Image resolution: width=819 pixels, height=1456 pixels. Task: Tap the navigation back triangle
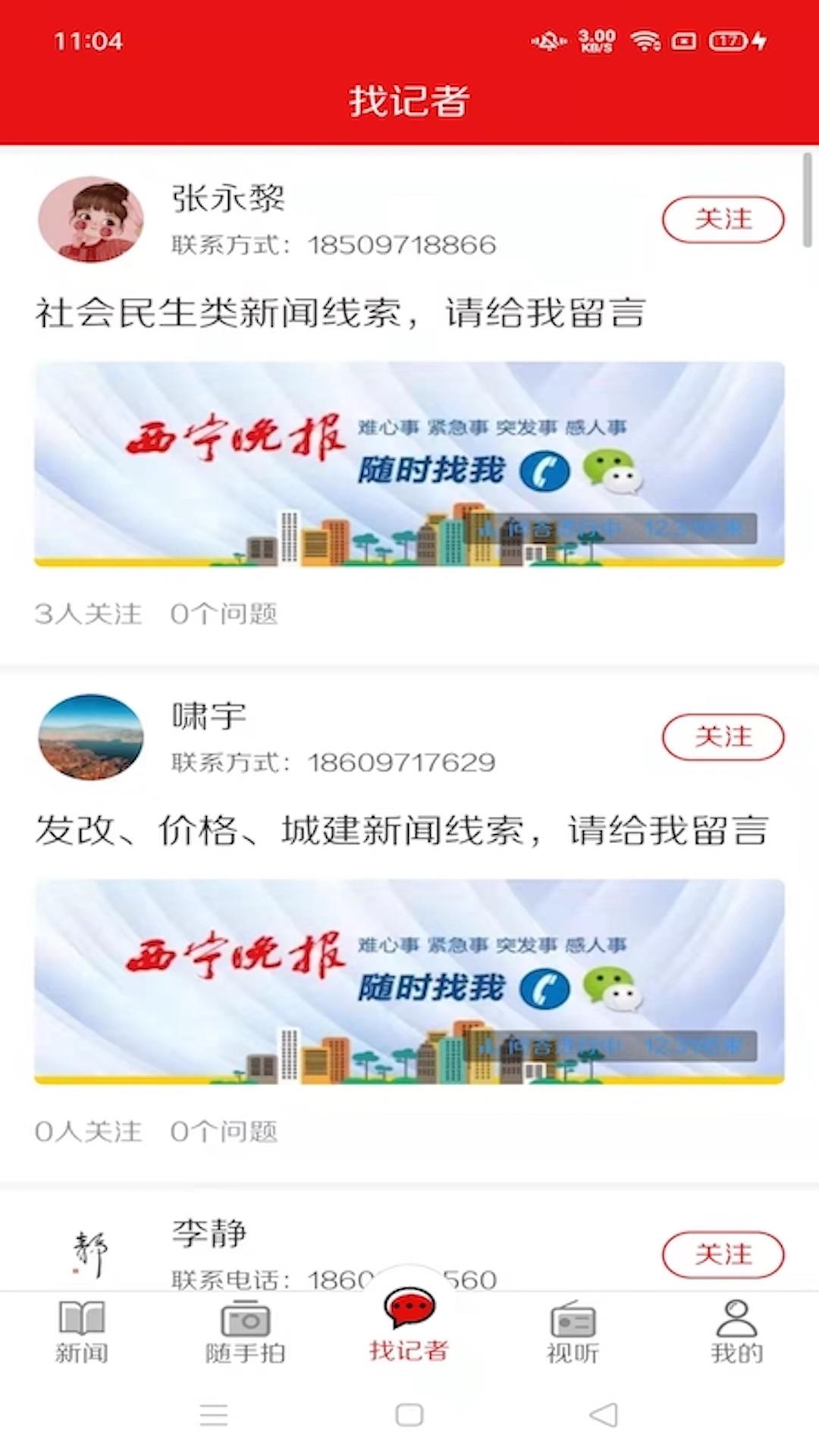603,1415
